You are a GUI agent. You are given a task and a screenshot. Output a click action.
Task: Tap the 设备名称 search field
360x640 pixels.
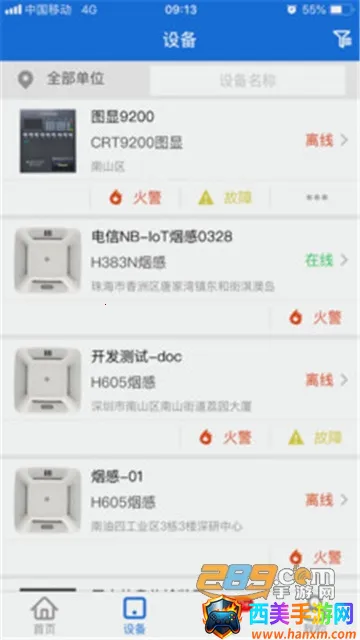click(x=247, y=80)
